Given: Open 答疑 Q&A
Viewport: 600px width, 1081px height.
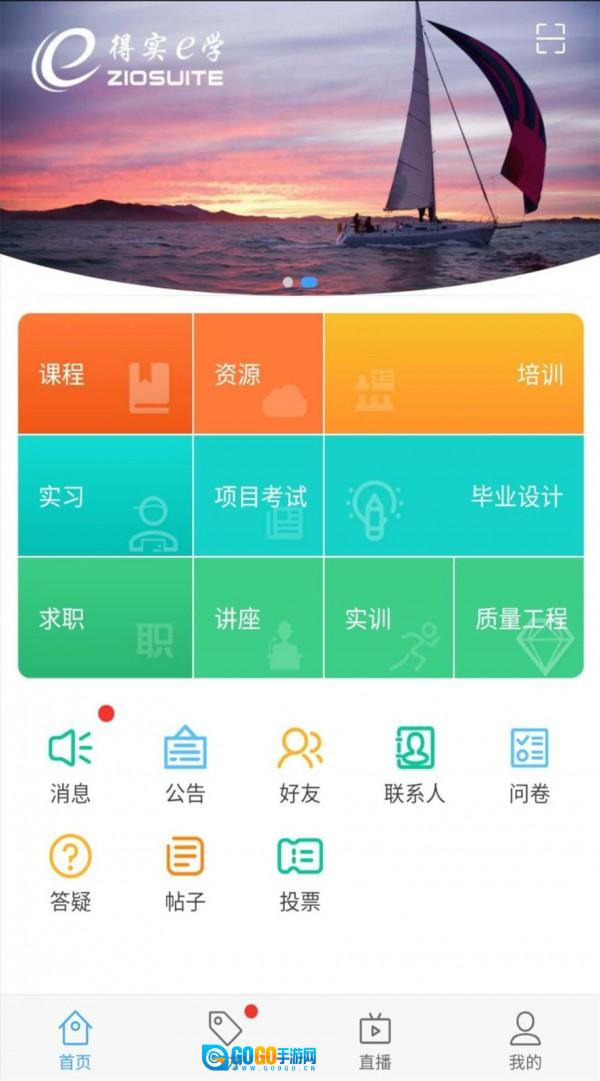Looking at the screenshot, I should click(x=70, y=872).
